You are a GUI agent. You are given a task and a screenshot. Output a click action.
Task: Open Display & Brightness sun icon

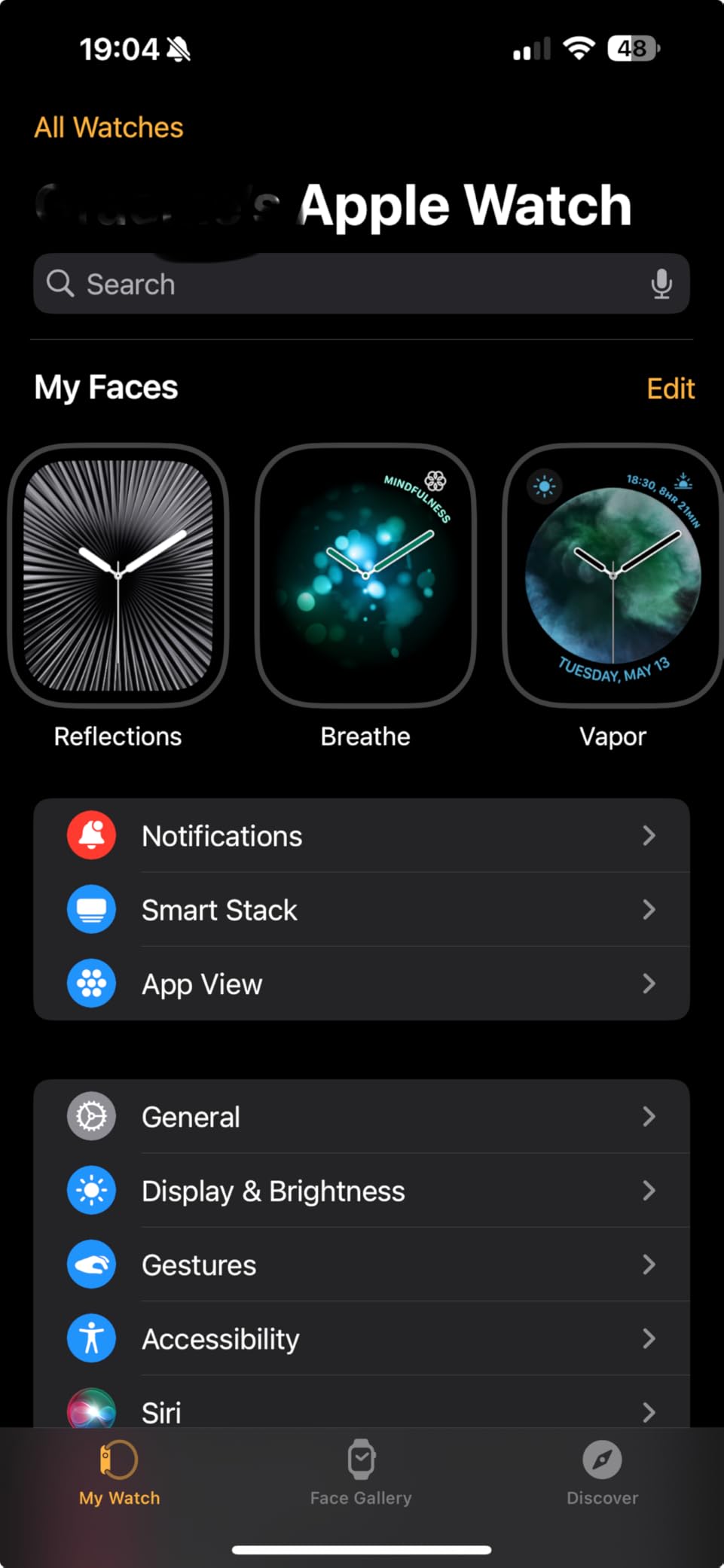point(91,1190)
